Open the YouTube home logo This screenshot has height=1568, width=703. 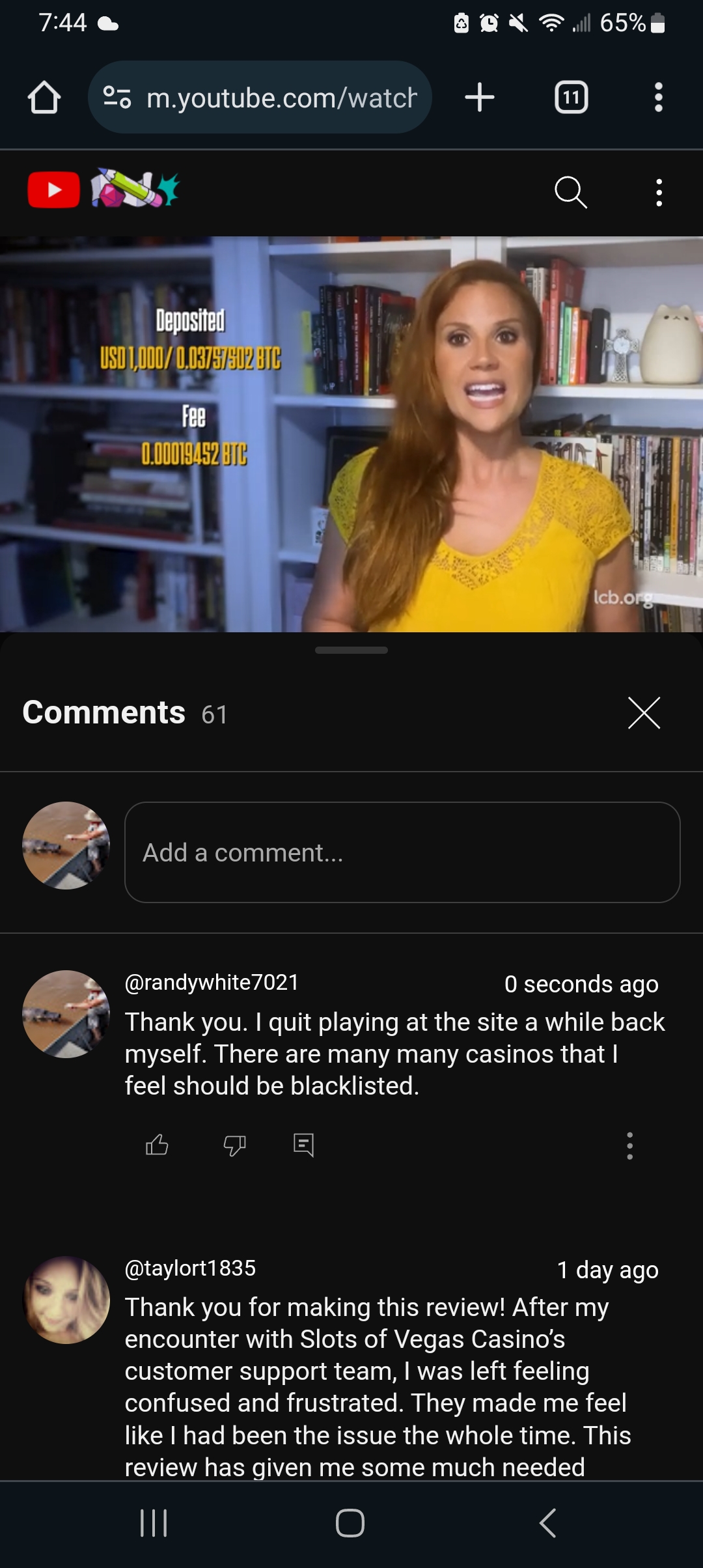[55, 190]
